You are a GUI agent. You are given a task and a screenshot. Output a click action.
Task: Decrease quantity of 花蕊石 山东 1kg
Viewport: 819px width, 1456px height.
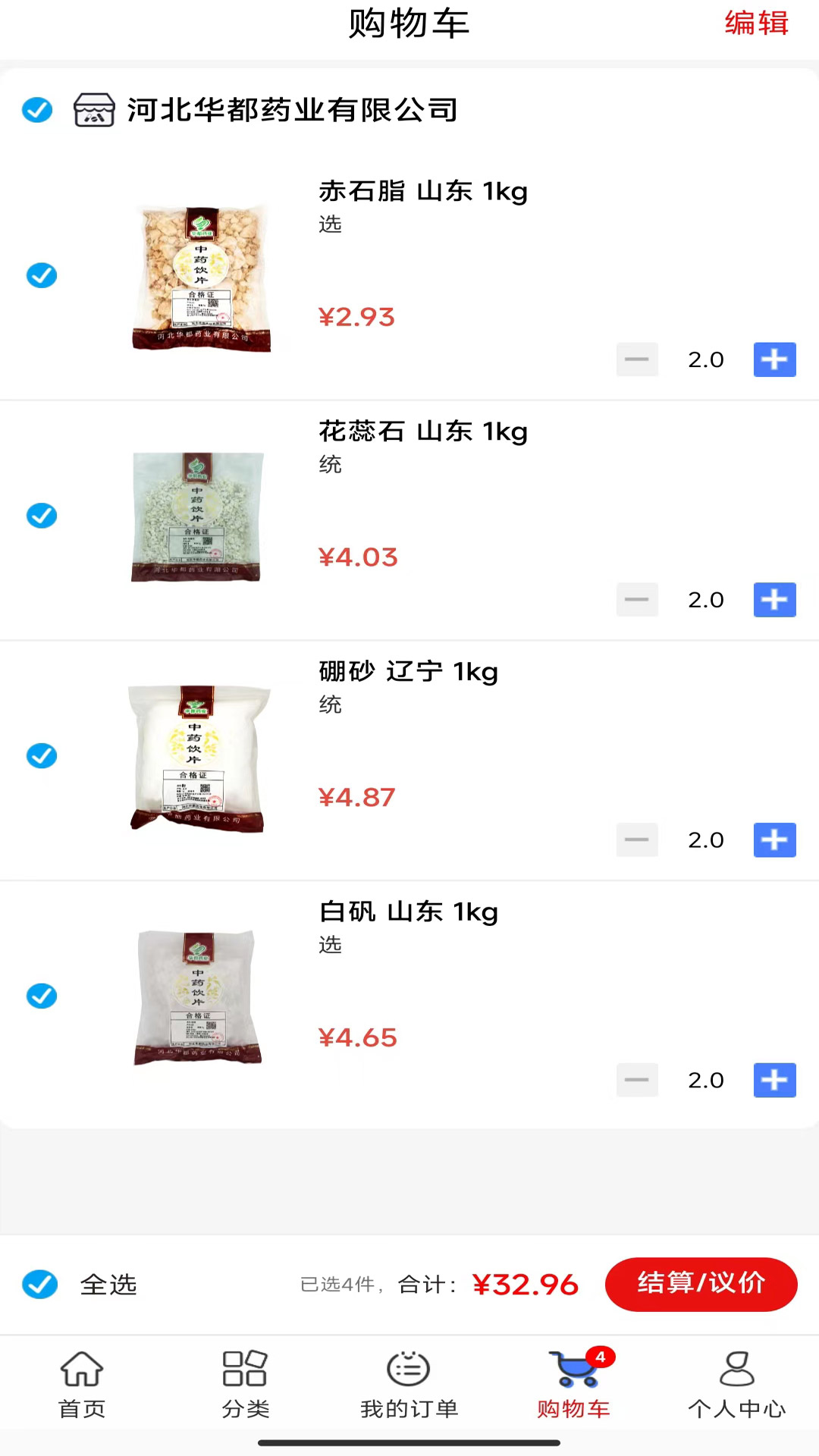[x=637, y=600]
